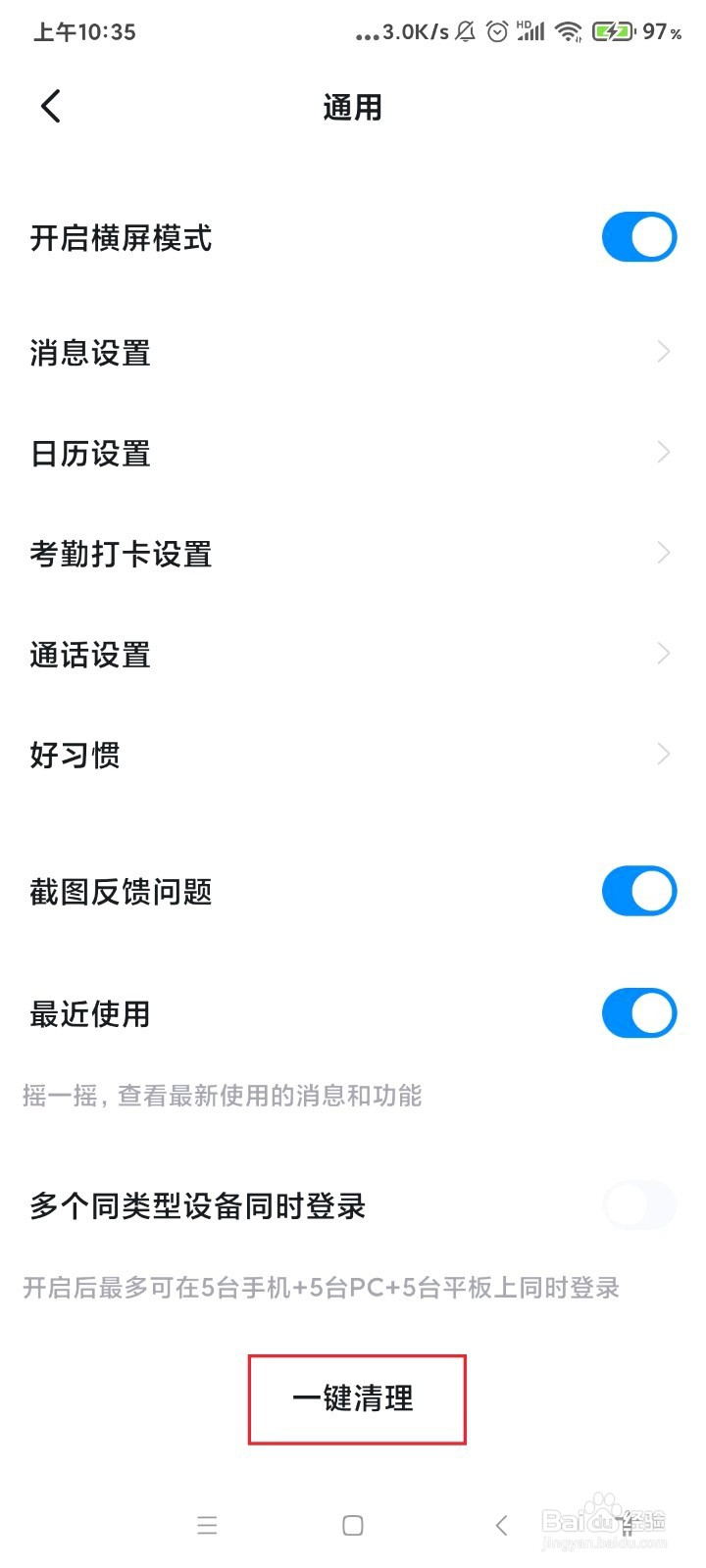Tap the Wi-Fi signal icon in the status bar

coord(567,31)
